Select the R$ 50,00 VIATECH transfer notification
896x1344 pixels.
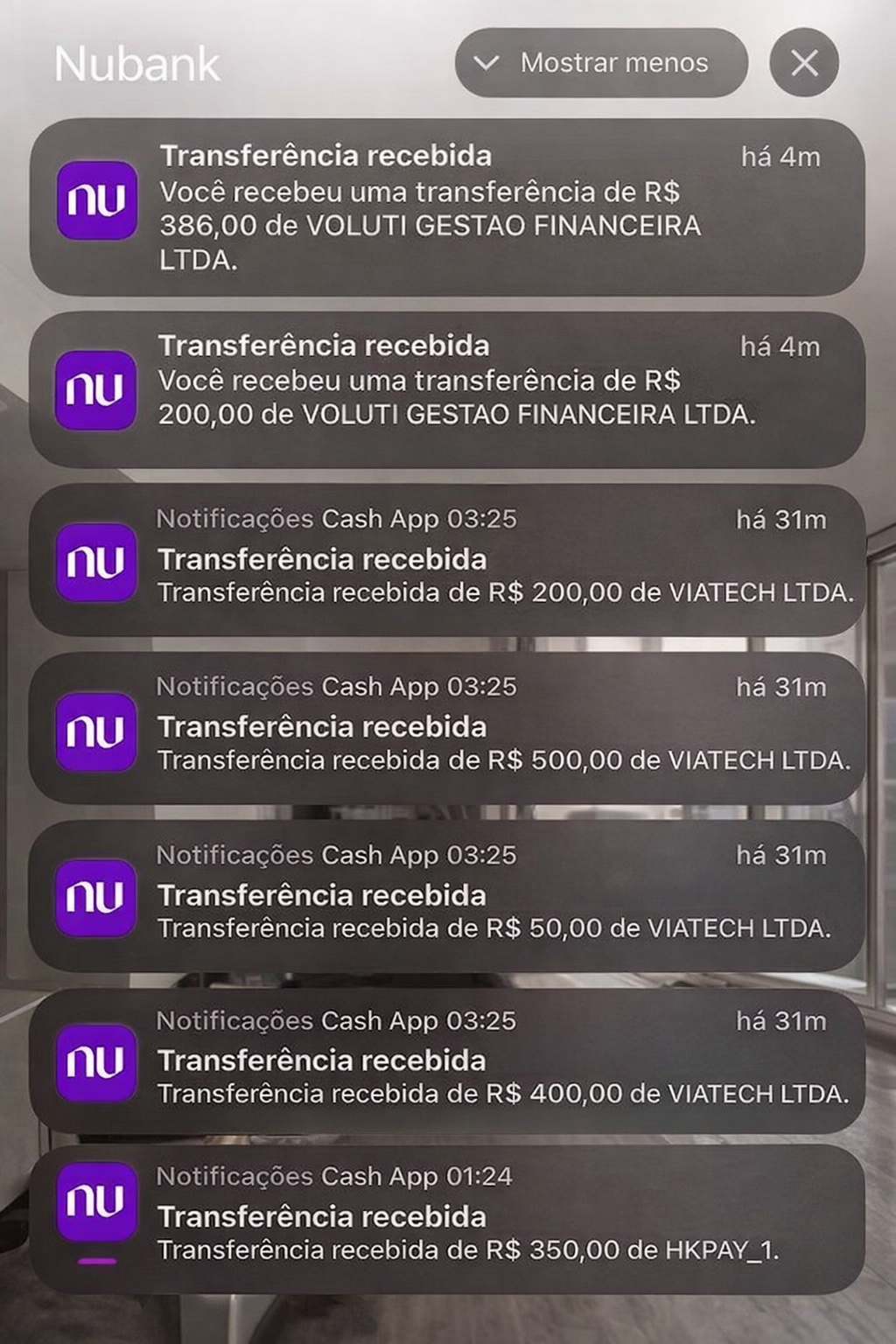tap(447, 895)
